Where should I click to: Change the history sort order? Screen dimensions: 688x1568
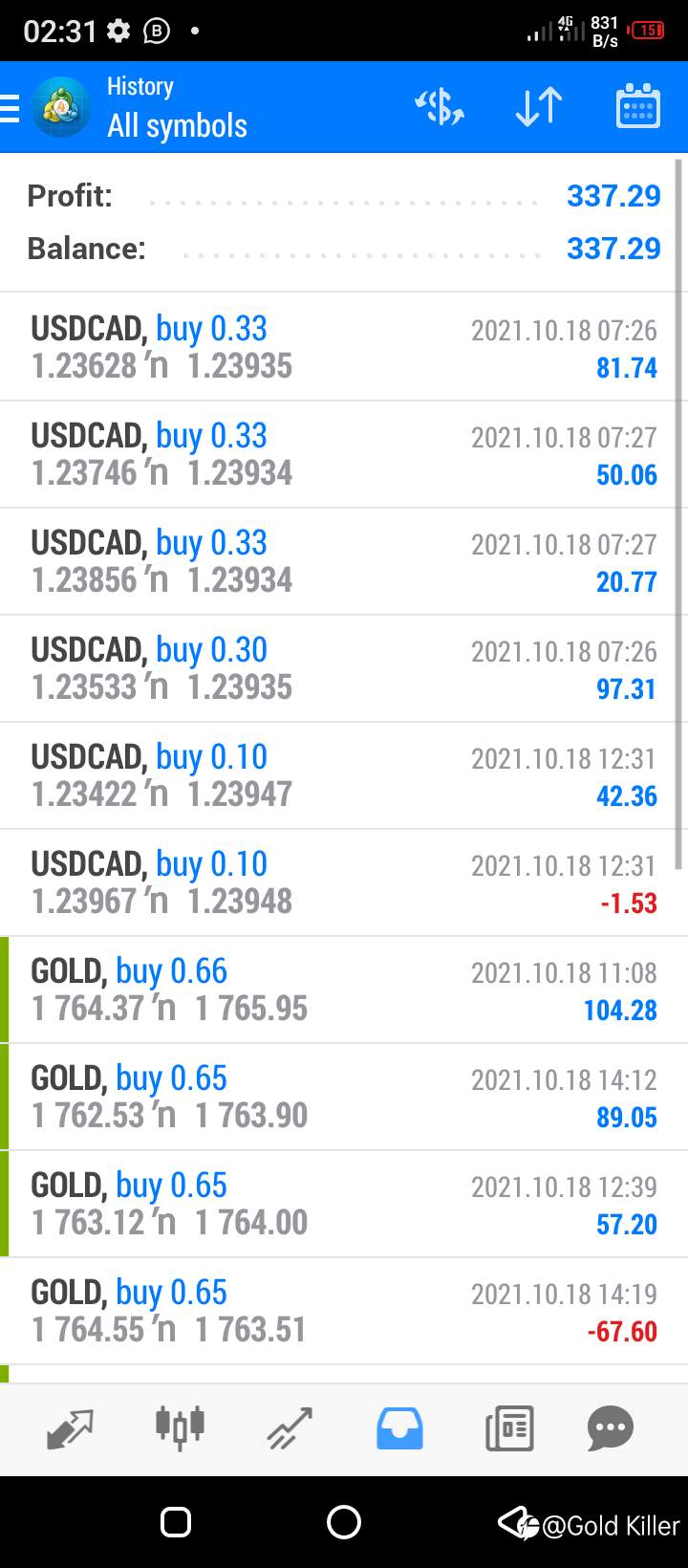point(538,107)
